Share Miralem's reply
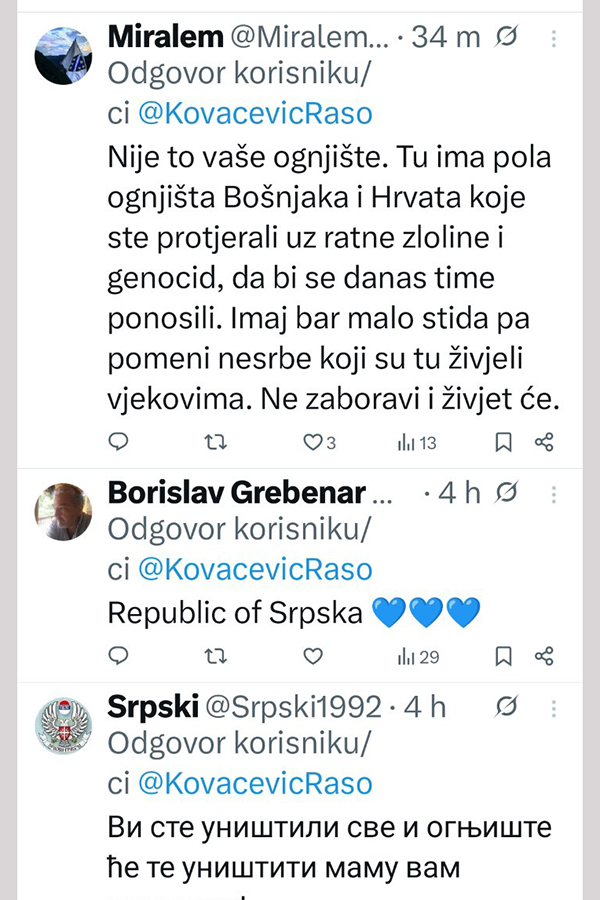The width and height of the screenshot is (600, 900). [x=544, y=442]
